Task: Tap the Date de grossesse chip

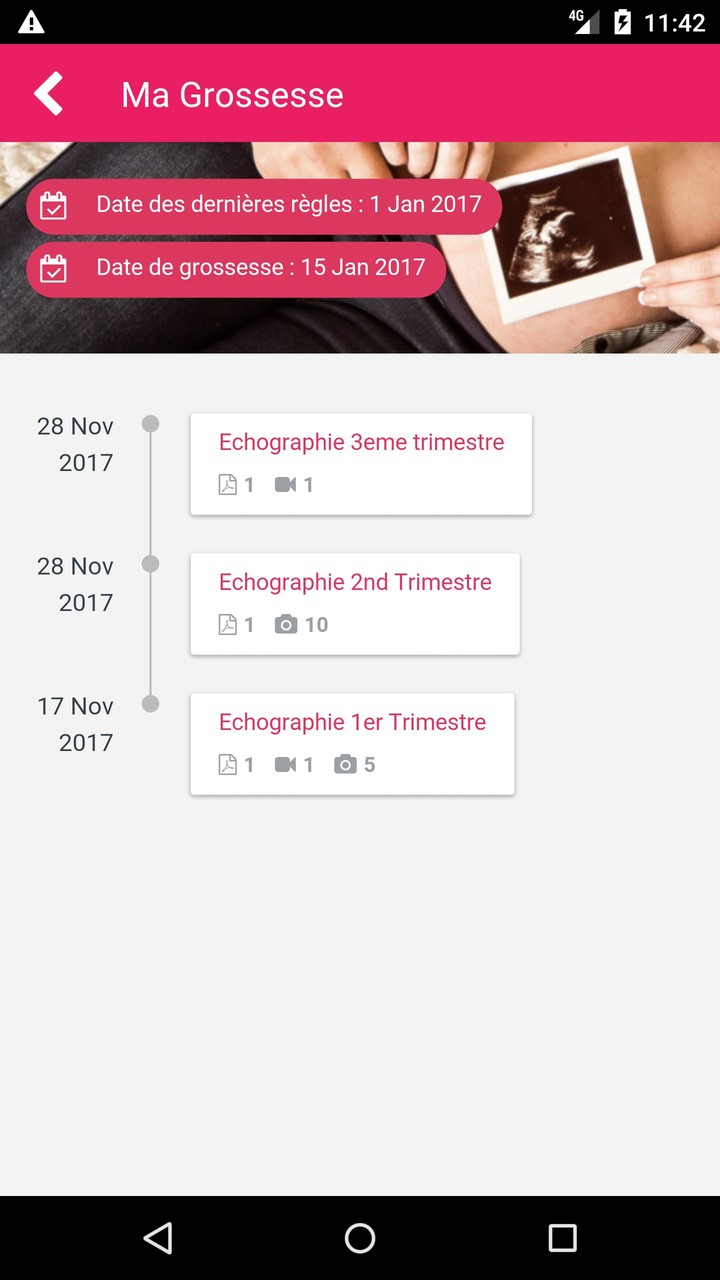Action: [236, 269]
